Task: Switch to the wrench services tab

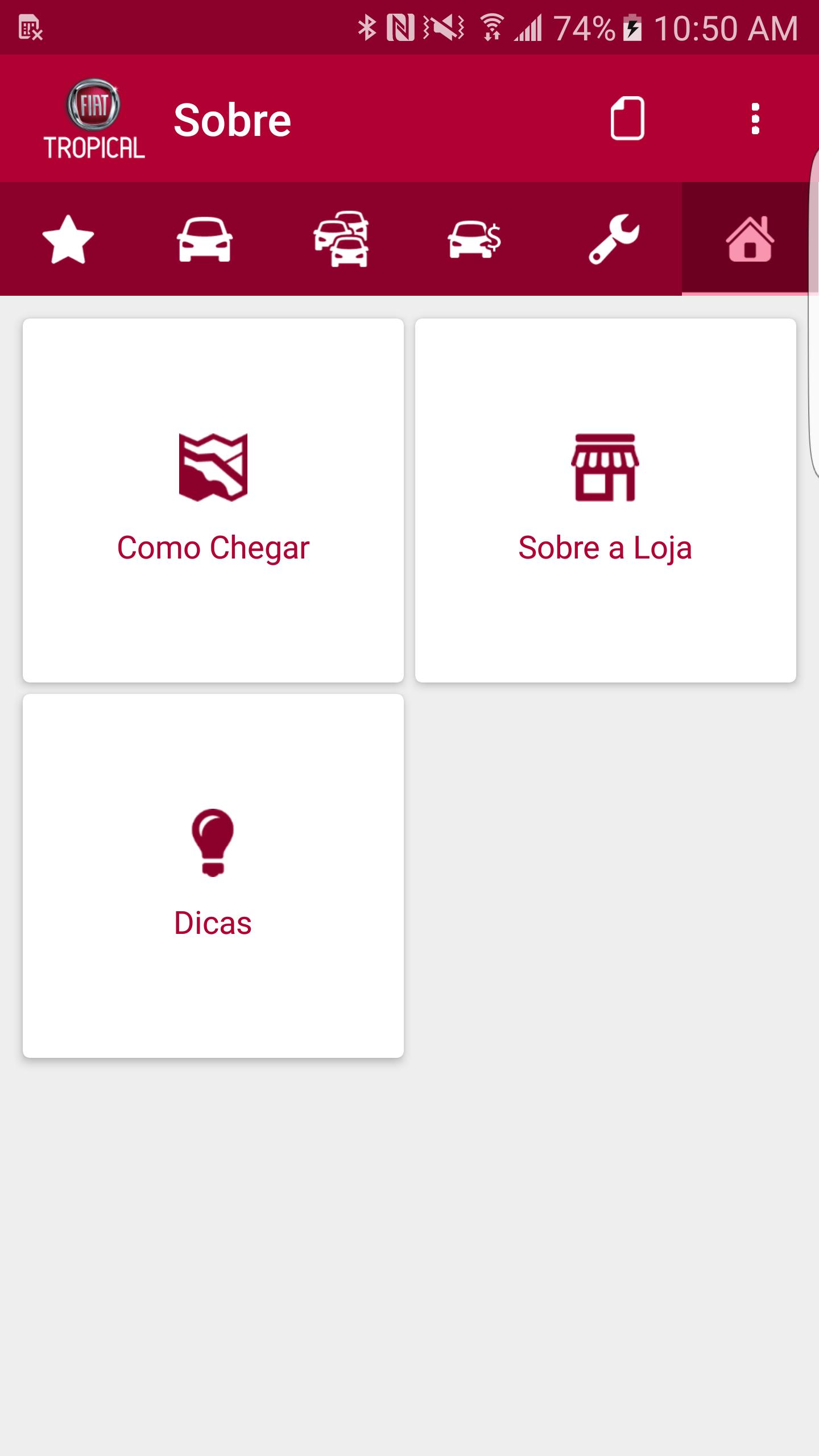Action: 614,239
